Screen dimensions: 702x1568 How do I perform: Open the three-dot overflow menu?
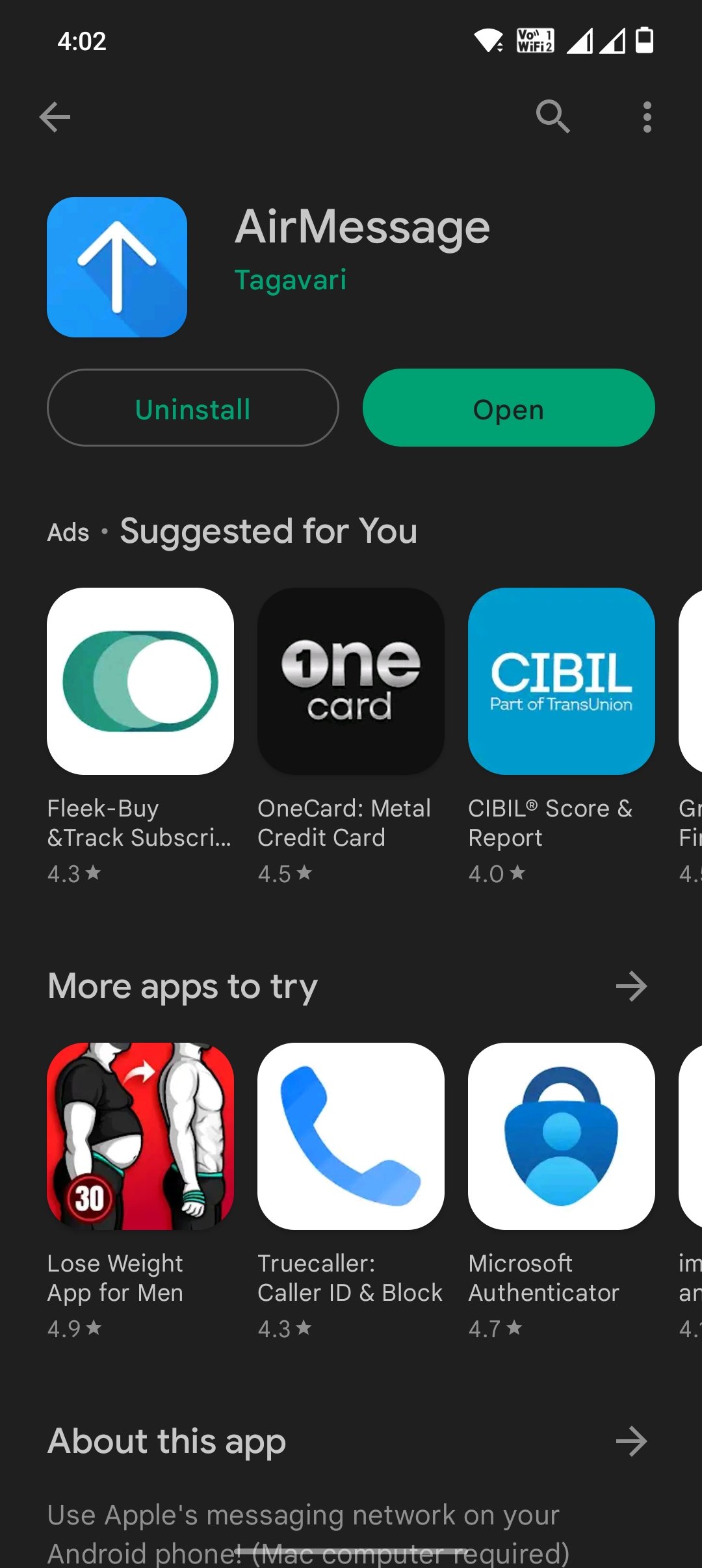tap(646, 117)
